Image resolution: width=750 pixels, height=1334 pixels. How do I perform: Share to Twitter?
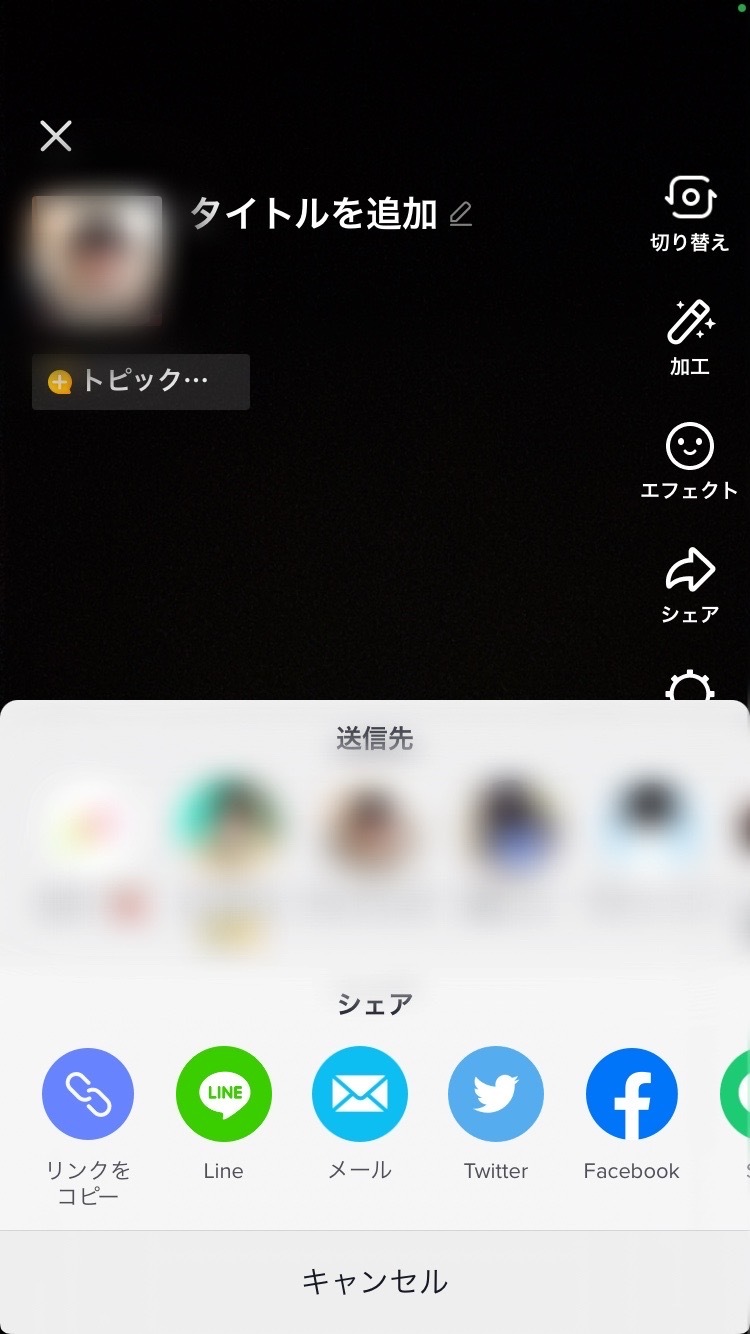[x=496, y=1095]
